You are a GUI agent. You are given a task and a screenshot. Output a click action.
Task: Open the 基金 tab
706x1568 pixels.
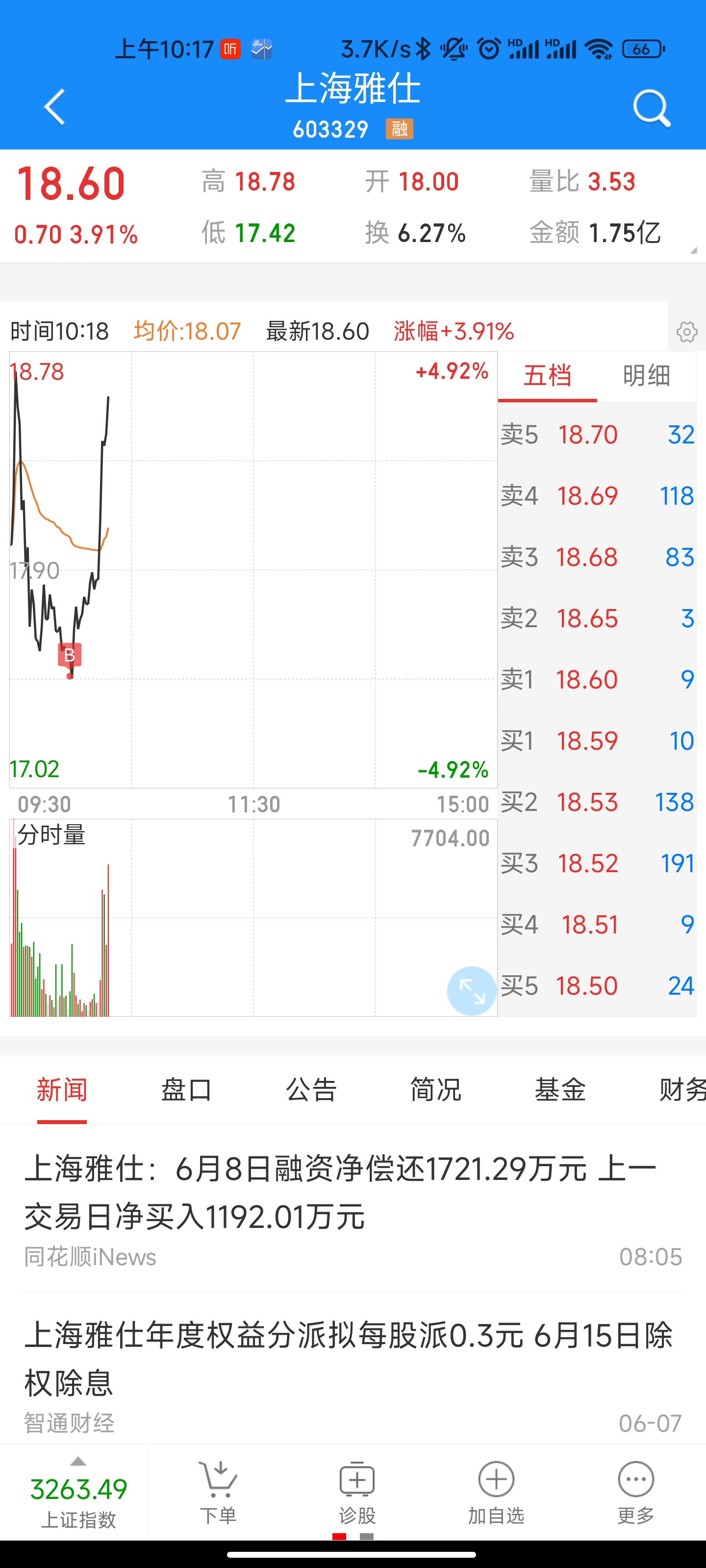(560, 1090)
